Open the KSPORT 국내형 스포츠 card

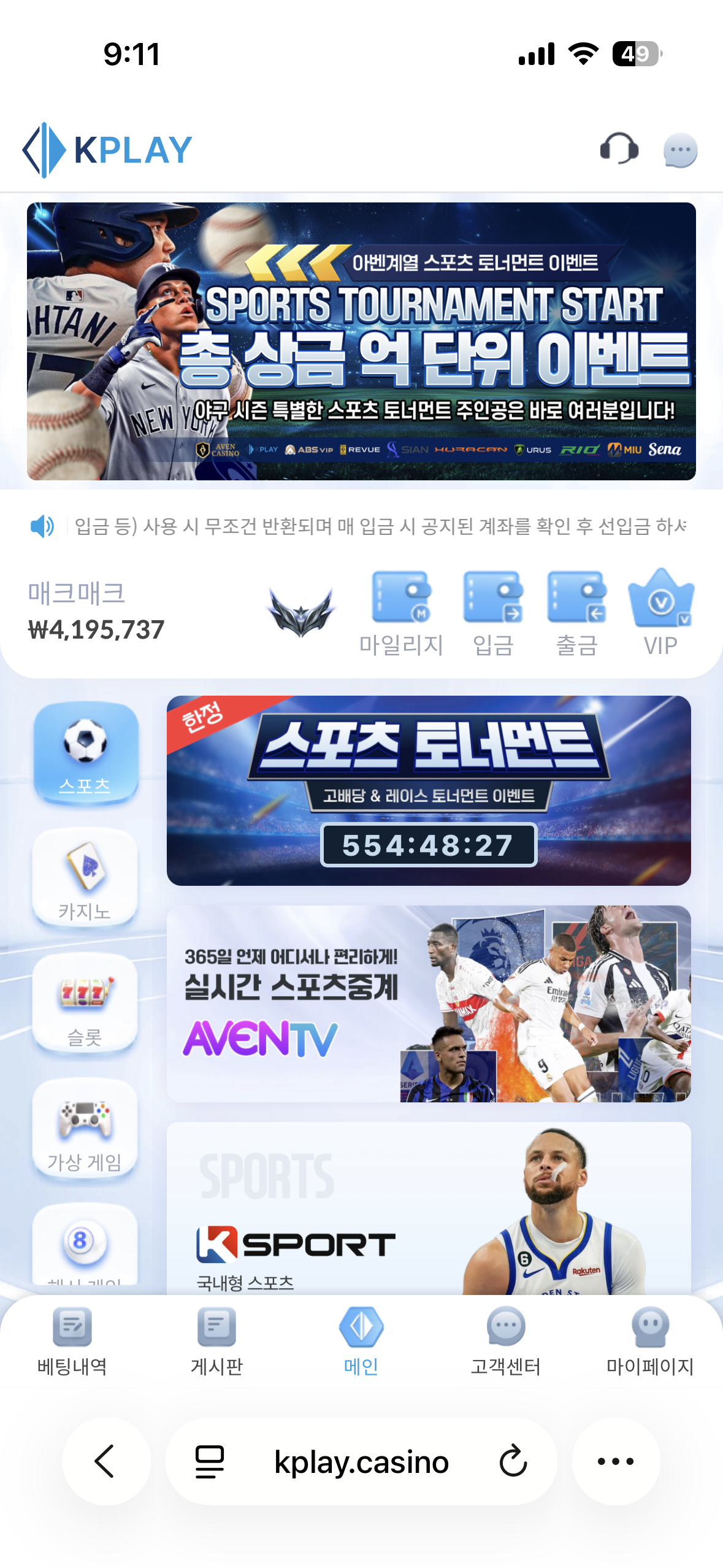point(428,1209)
